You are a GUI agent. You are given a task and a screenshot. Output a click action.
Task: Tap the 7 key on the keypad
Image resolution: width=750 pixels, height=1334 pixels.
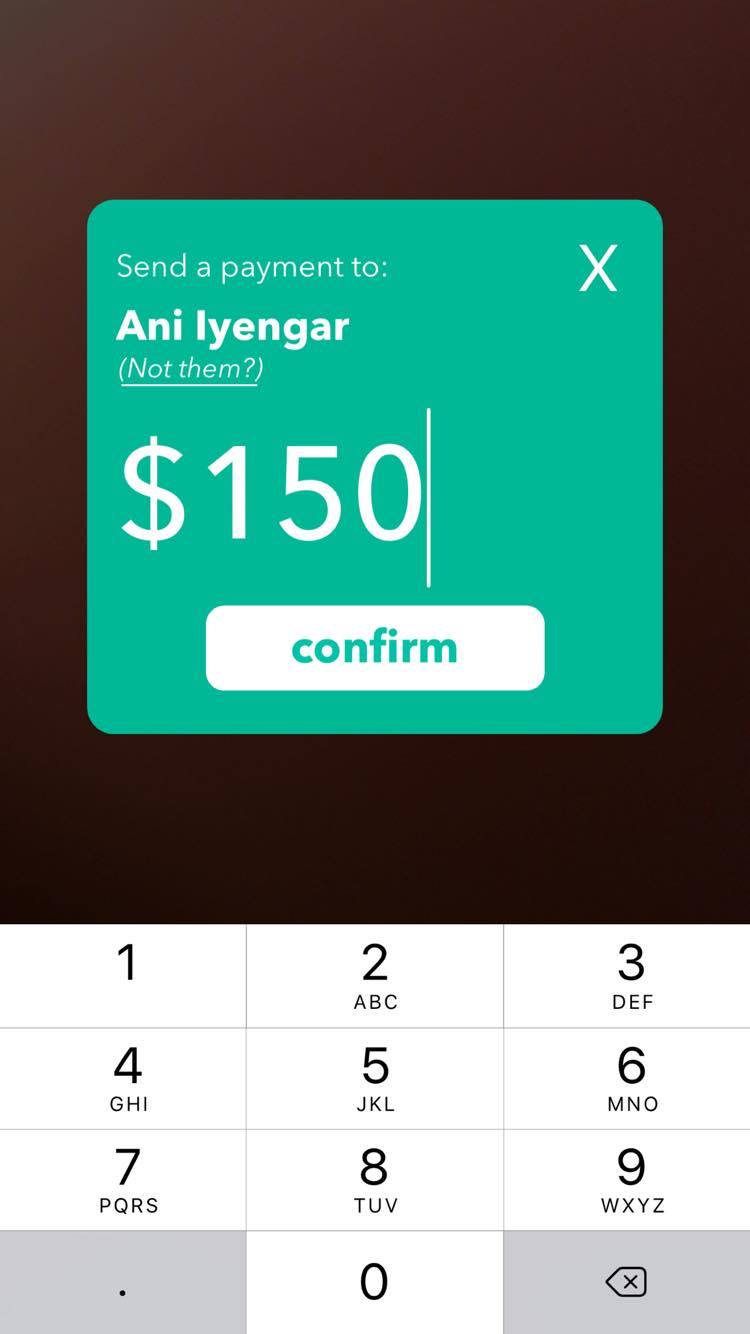124,1180
